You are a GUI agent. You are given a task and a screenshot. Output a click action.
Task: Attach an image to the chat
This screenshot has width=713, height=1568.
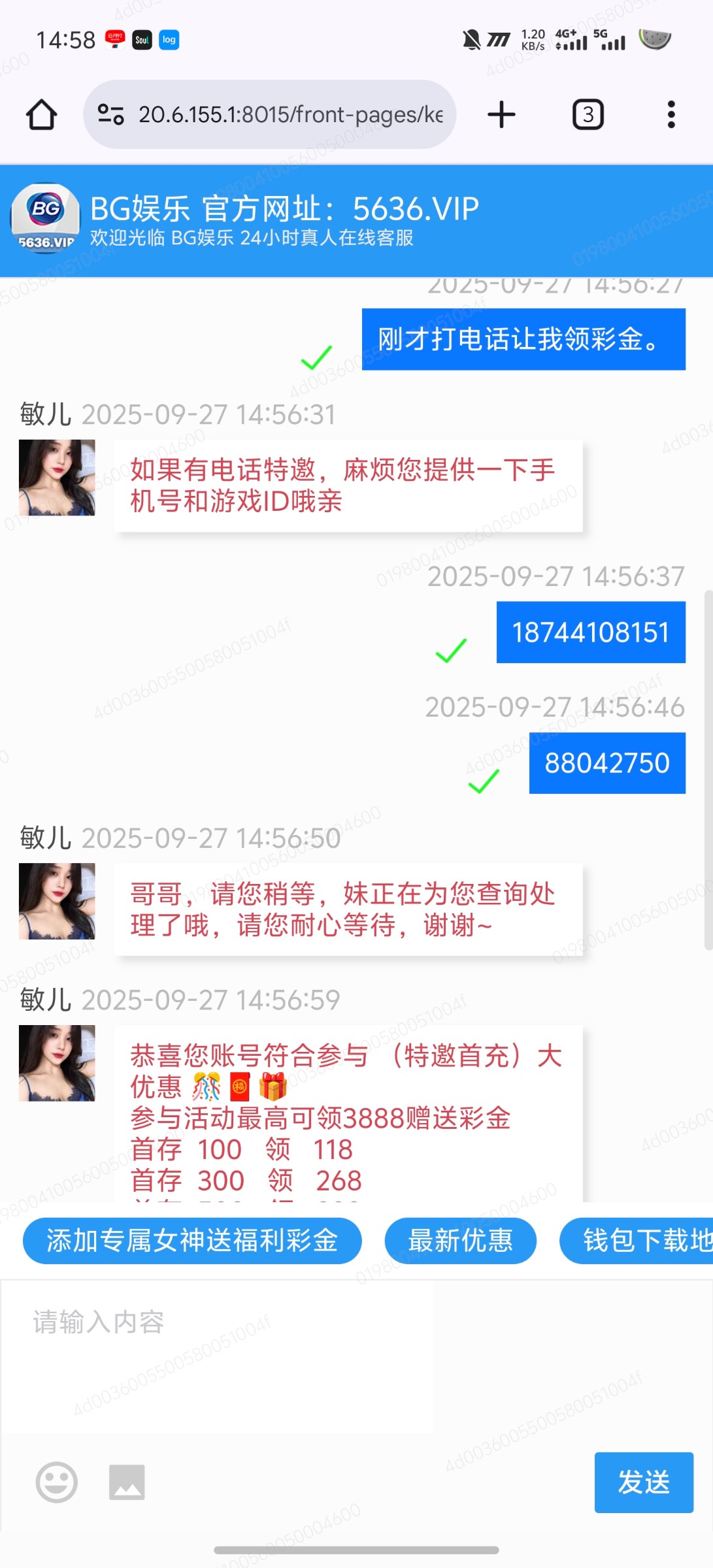click(127, 1482)
